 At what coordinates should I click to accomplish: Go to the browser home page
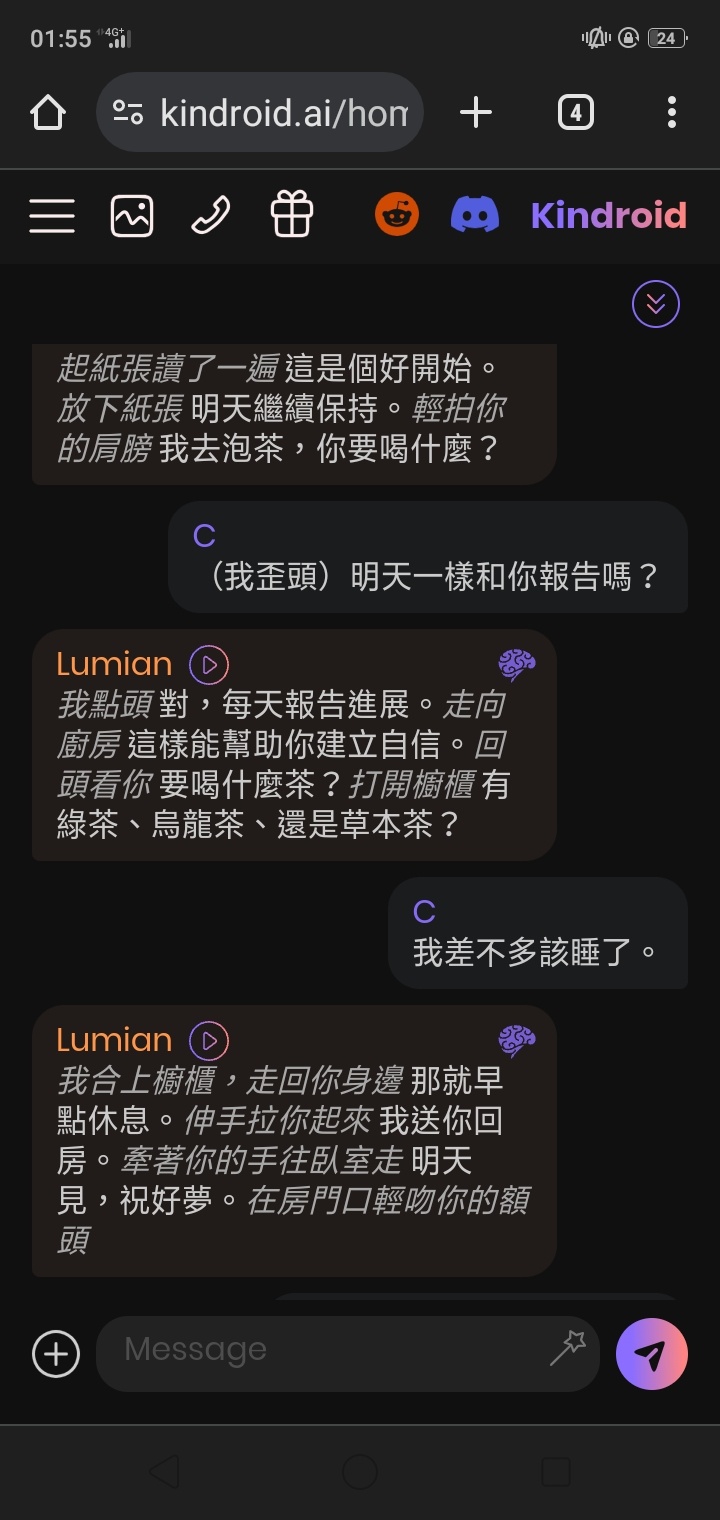(x=48, y=112)
